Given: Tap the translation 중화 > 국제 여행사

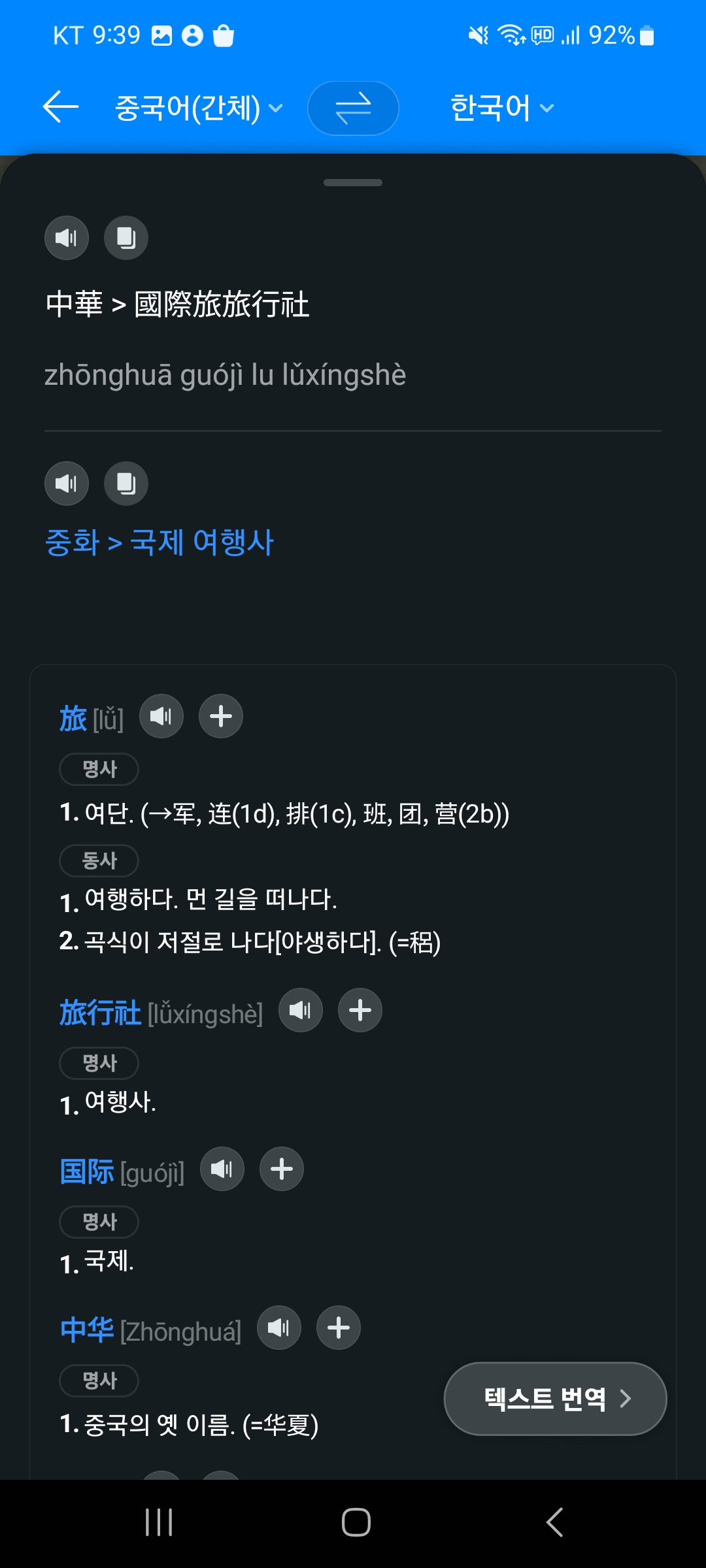Looking at the screenshot, I should tap(160, 542).
